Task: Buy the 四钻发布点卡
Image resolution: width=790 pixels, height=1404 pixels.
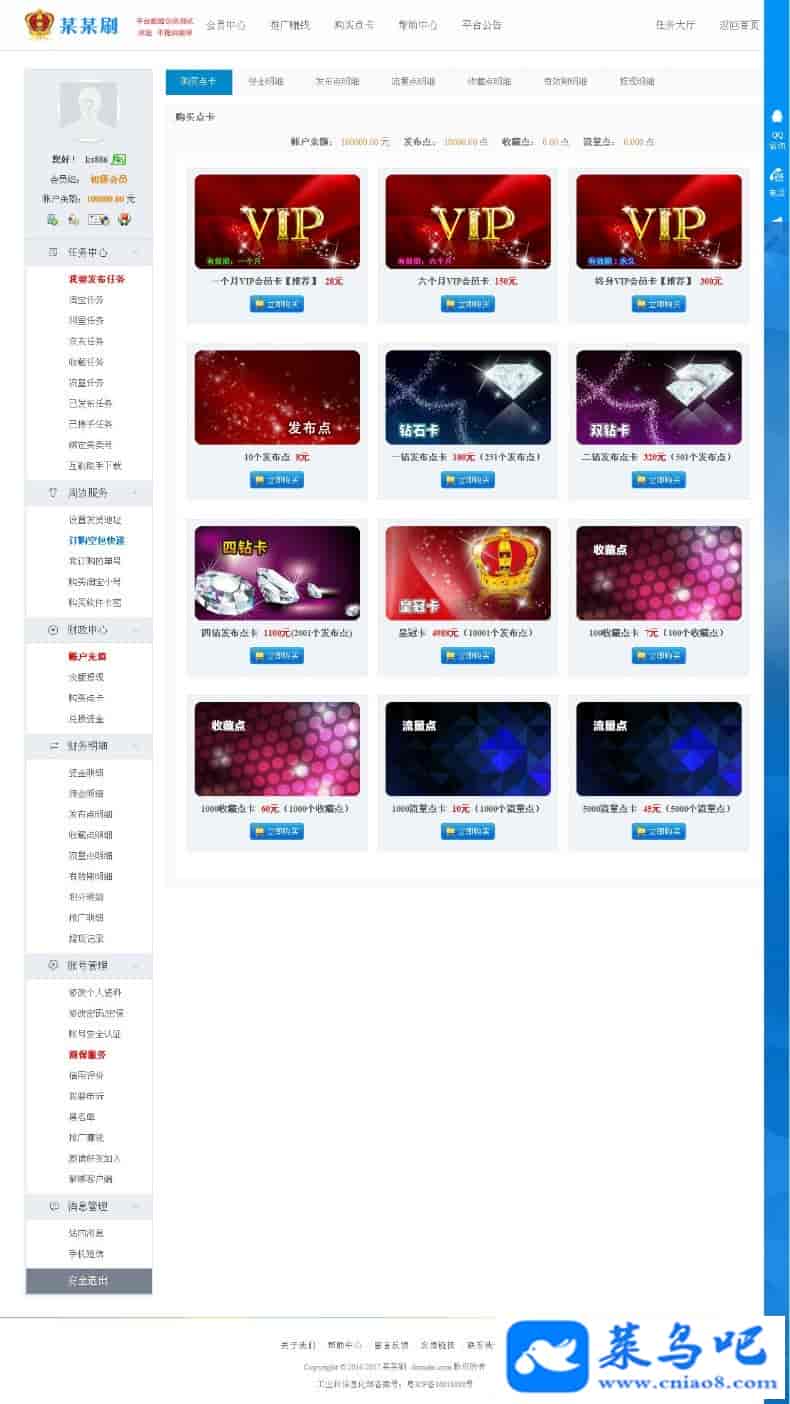Action: tap(277, 656)
